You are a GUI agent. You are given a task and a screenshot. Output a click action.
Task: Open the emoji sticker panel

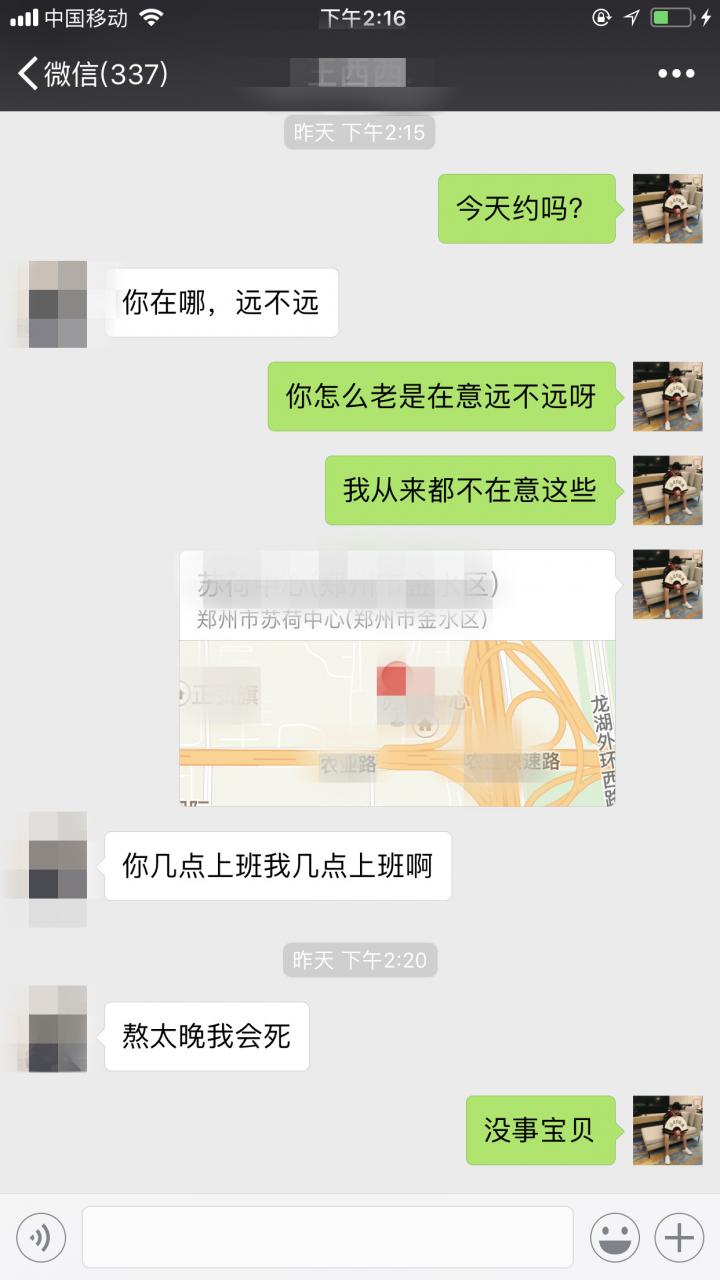[615, 1238]
